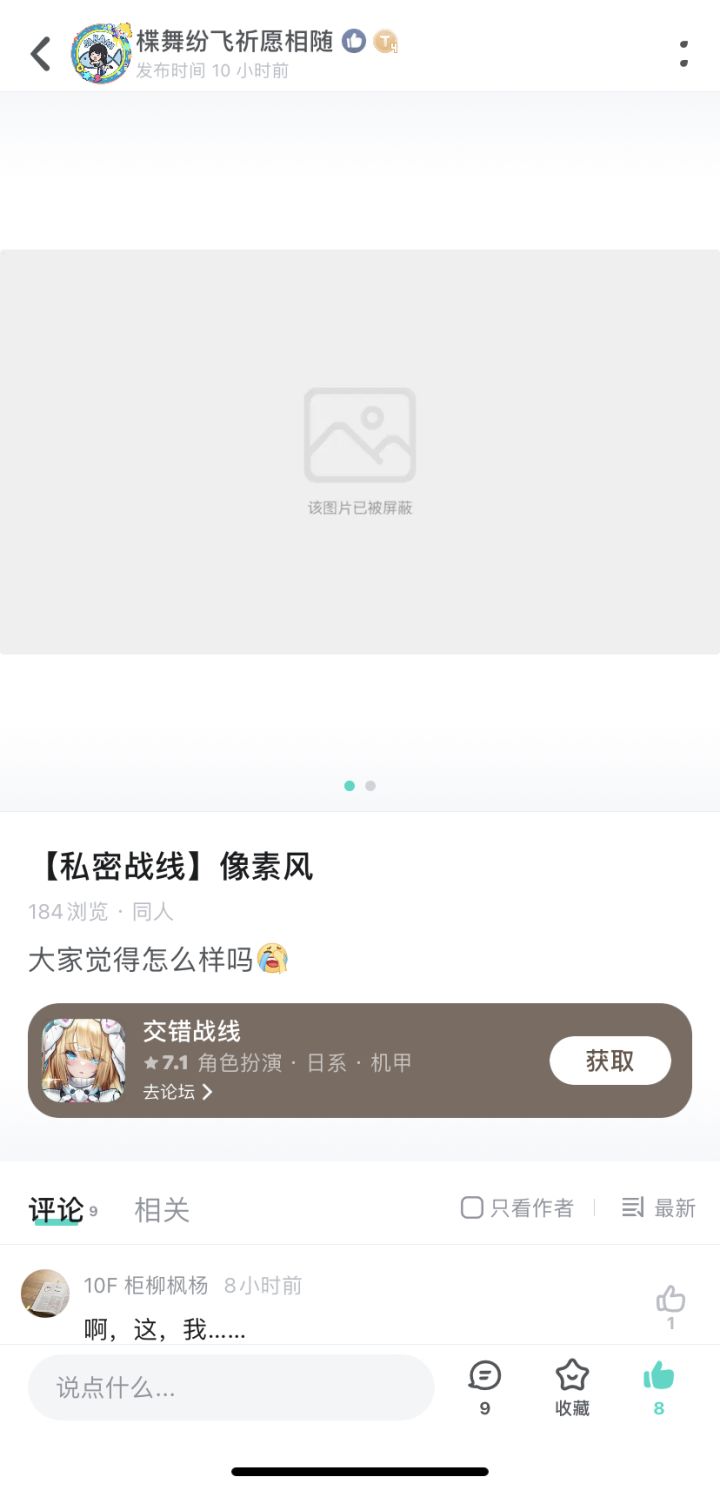The height and width of the screenshot is (1490, 720).
Task: Tap the sort icon next to 最新
Action: pos(633,1208)
